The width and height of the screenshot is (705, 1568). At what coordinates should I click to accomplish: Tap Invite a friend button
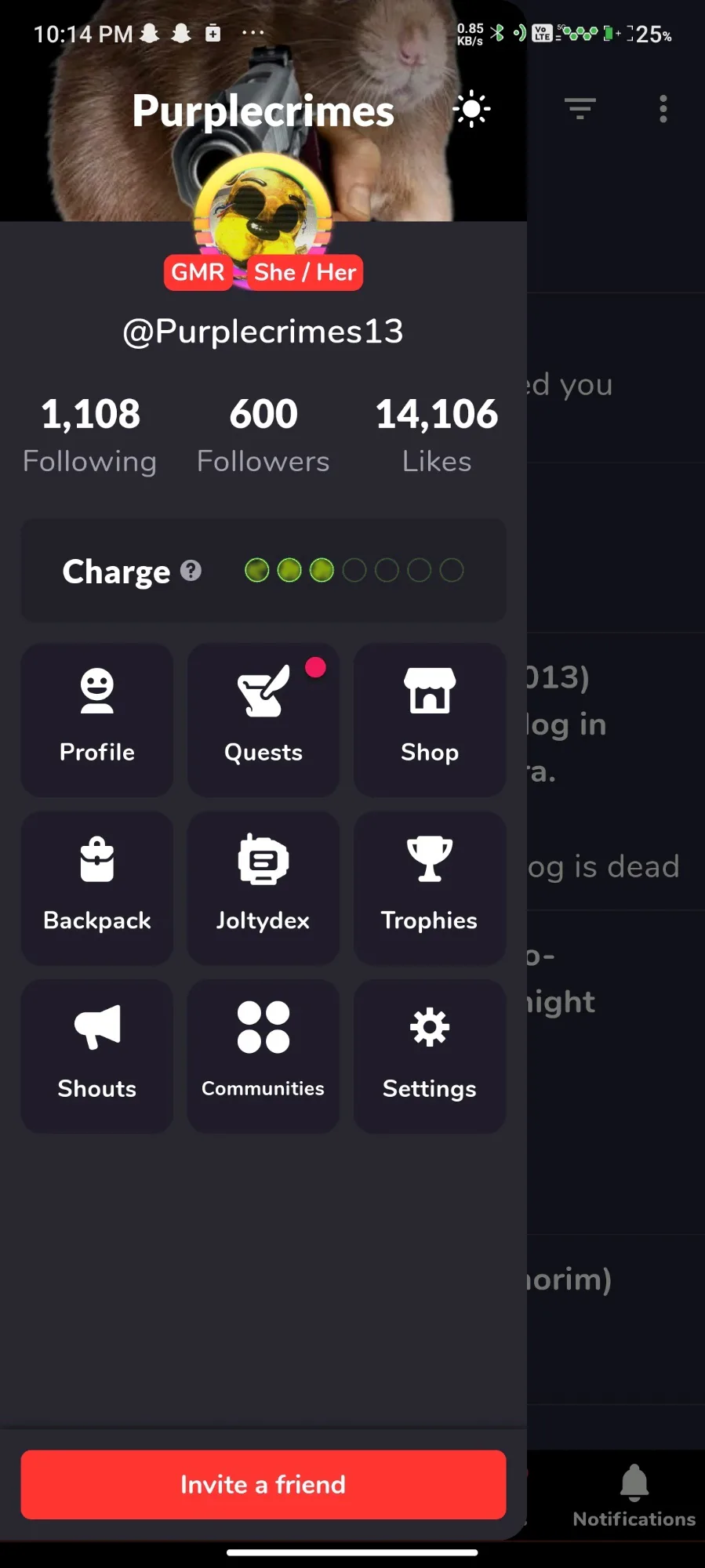[263, 1484]
